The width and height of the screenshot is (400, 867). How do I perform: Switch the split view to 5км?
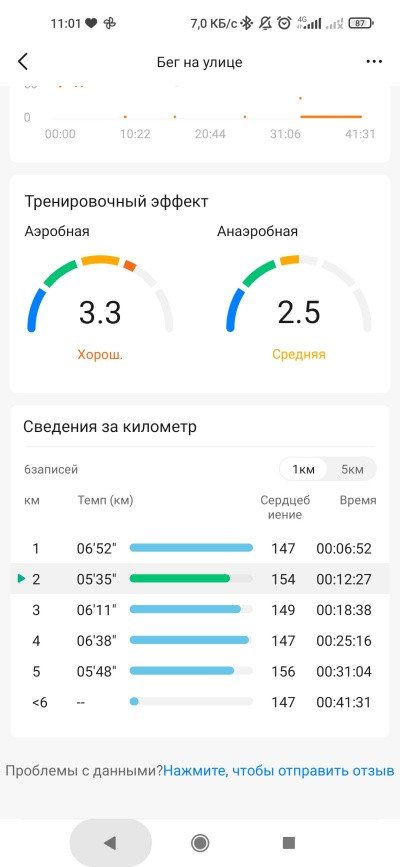(352, 470)
